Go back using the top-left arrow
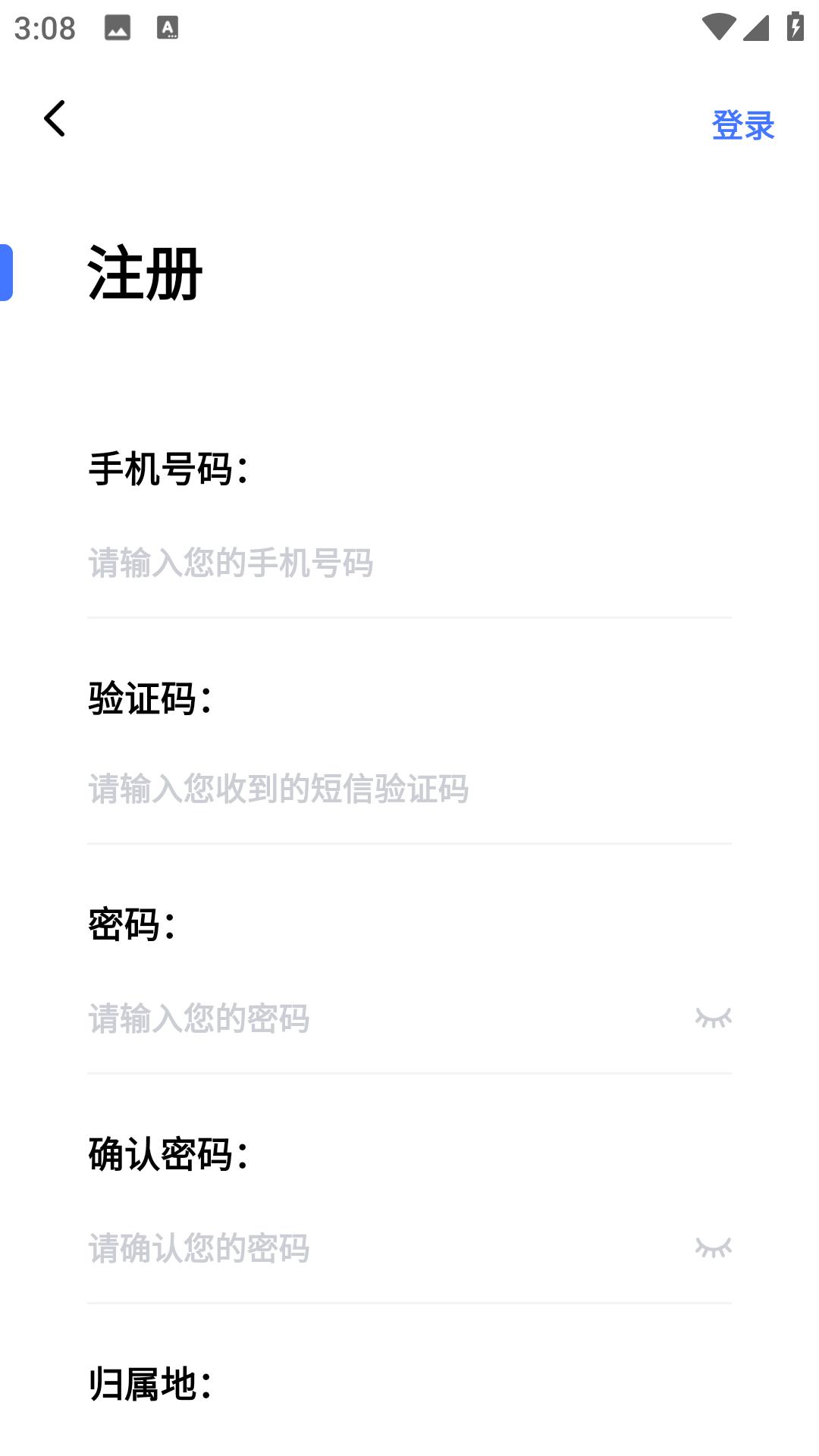Image resolution: width=819 pixels, height=1456 pixels. click(x=55, y=119)
